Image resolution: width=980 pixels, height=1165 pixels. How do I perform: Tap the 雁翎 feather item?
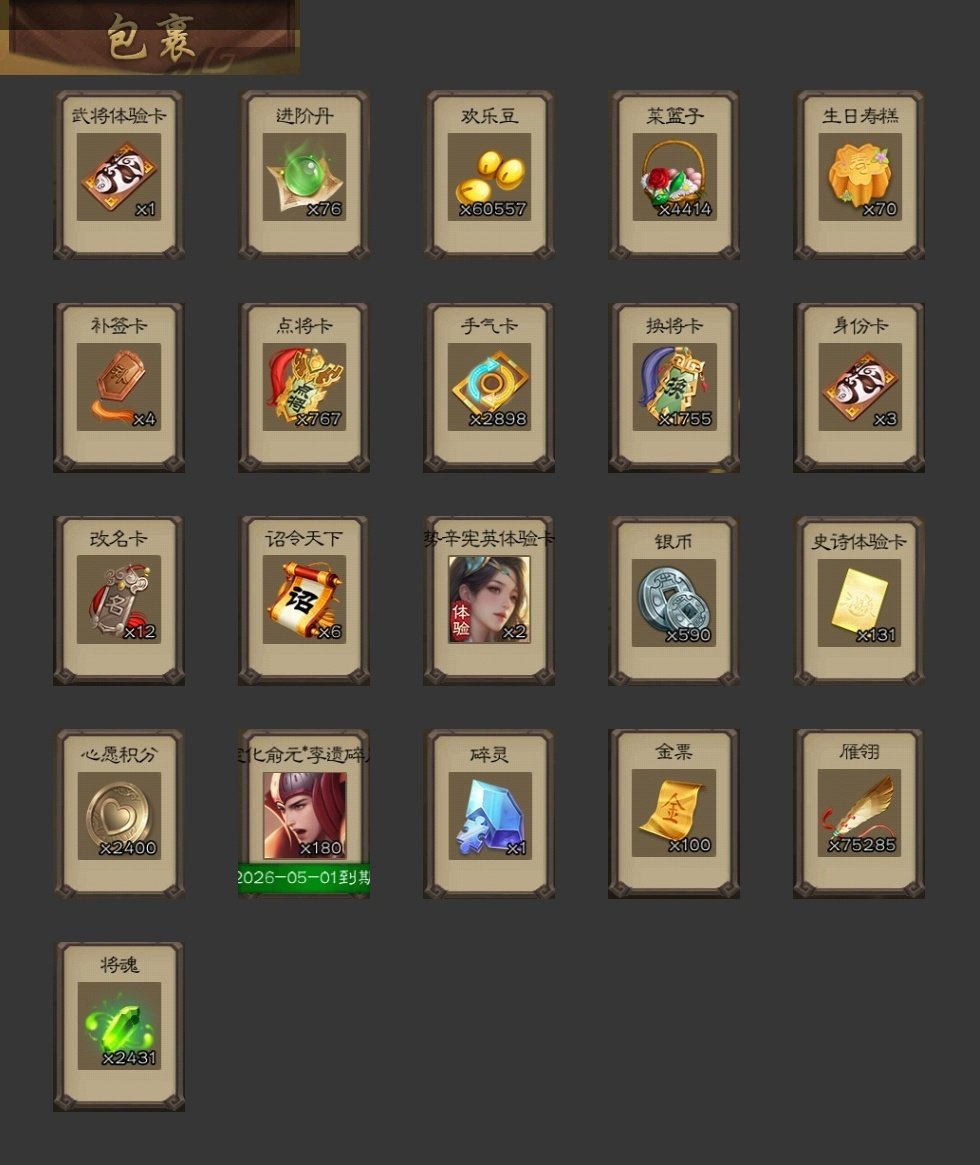tap(859, 814)
